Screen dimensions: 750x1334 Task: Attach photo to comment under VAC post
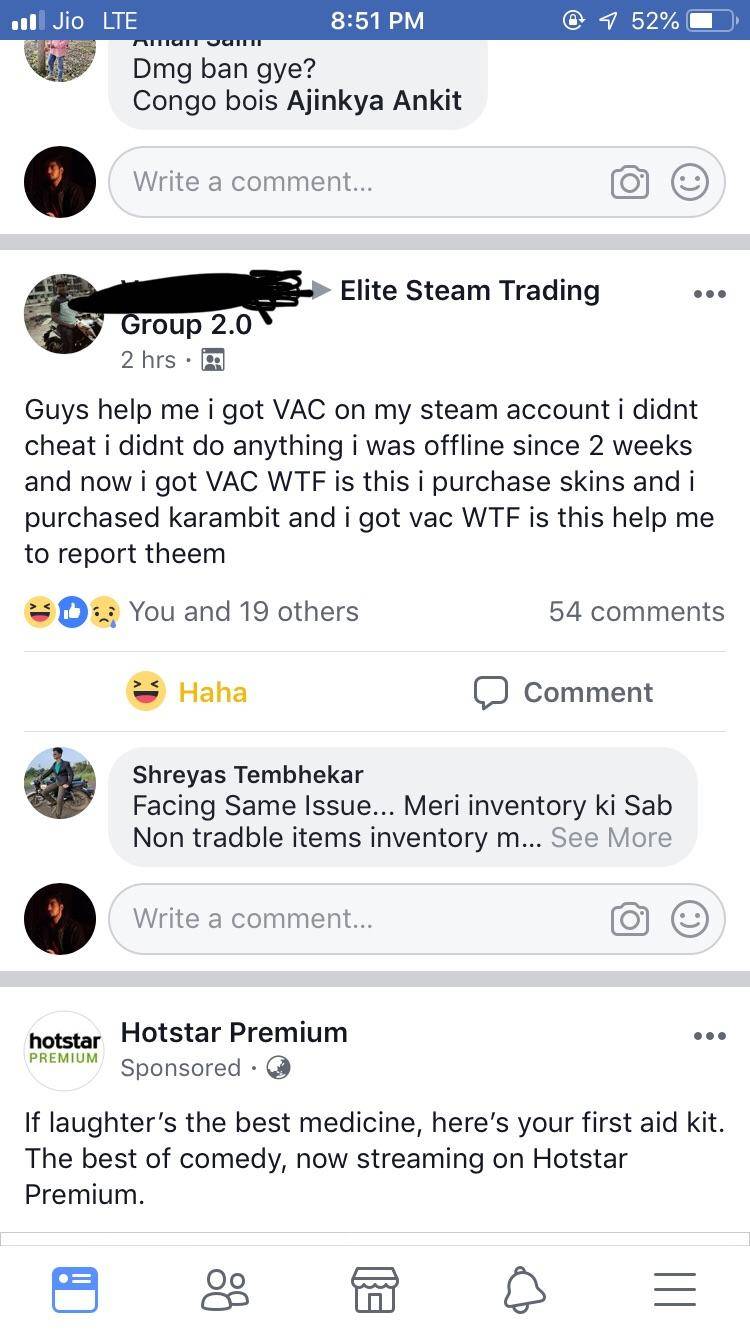629,919
